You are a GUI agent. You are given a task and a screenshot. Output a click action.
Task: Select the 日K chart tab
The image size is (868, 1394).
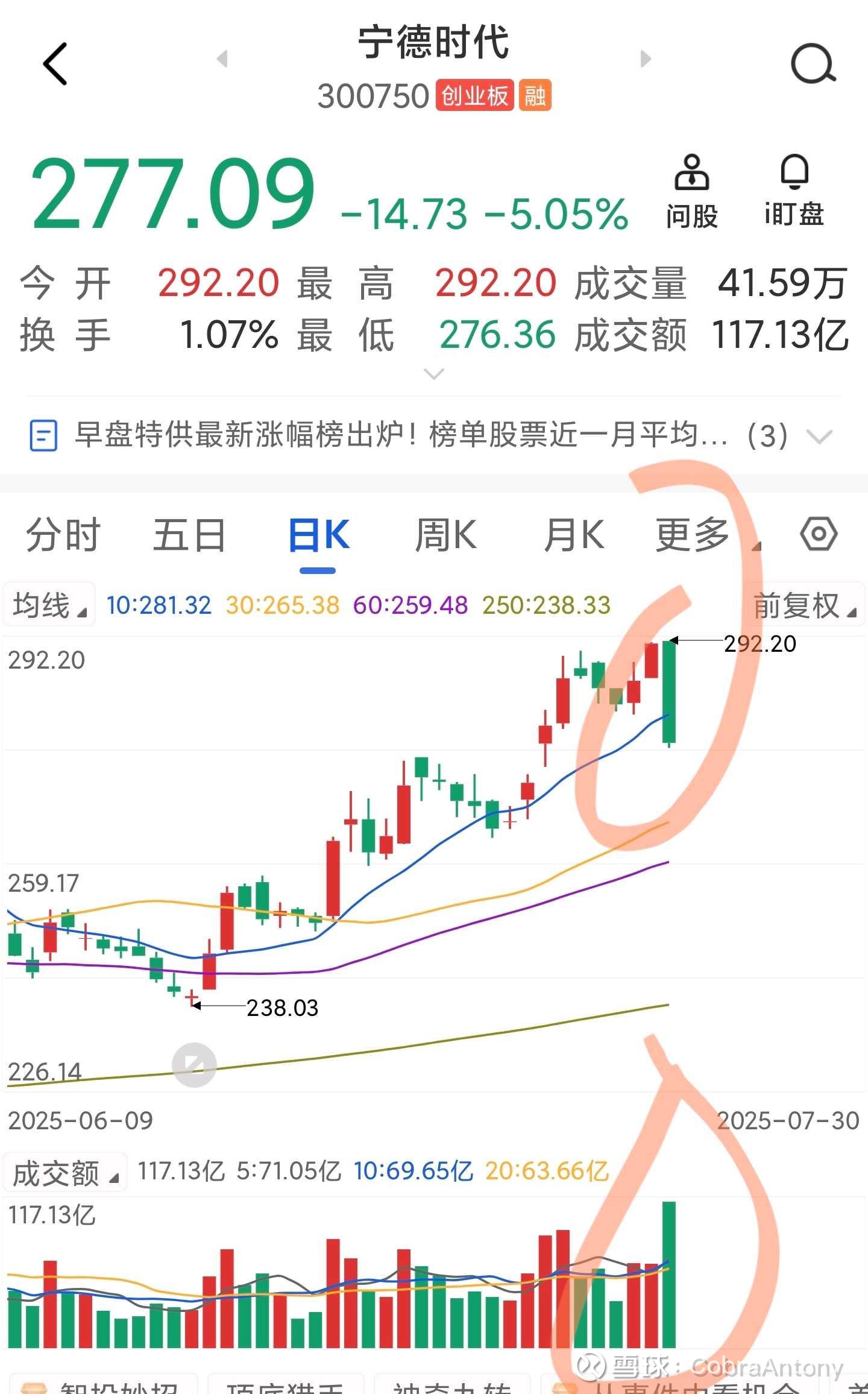click(318, 536)
